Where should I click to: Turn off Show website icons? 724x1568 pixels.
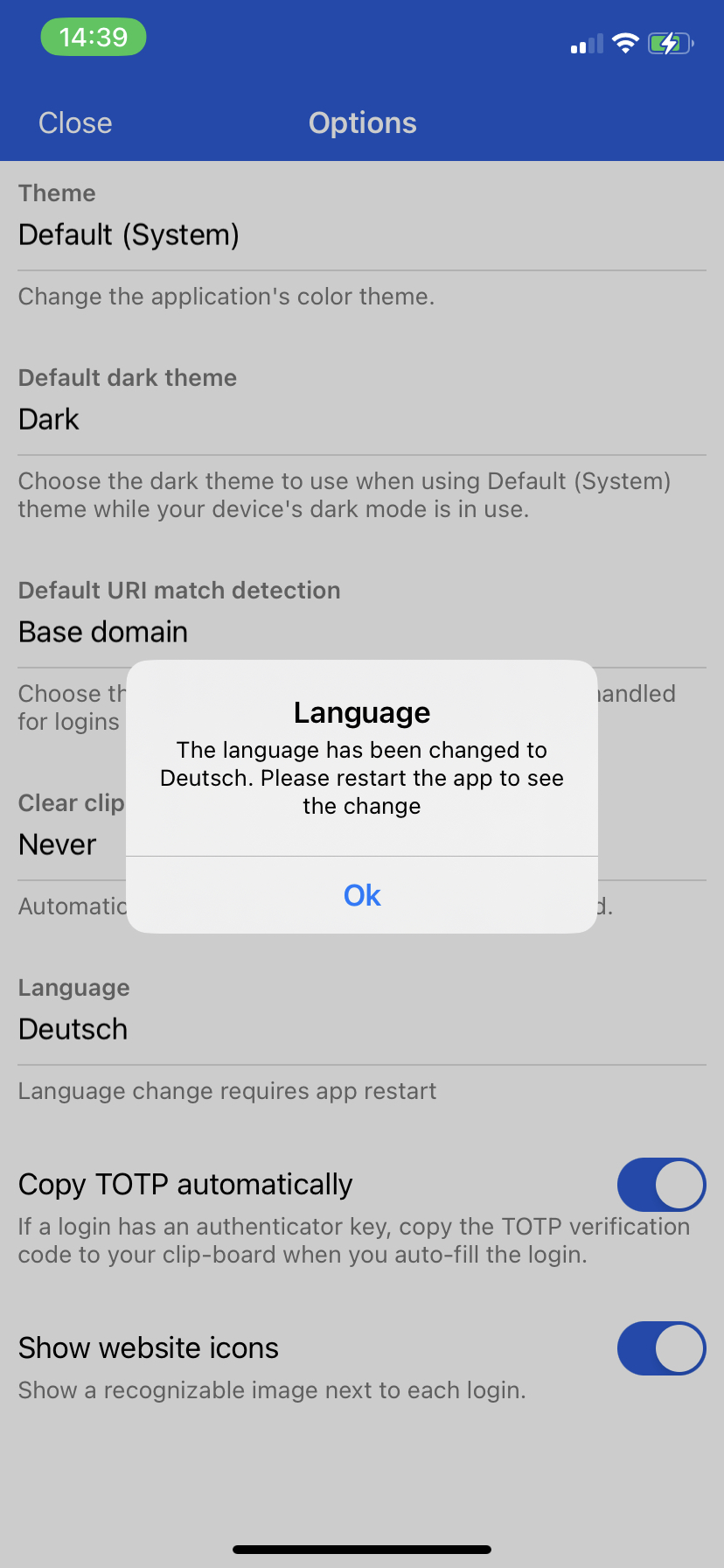[660, 1348]
